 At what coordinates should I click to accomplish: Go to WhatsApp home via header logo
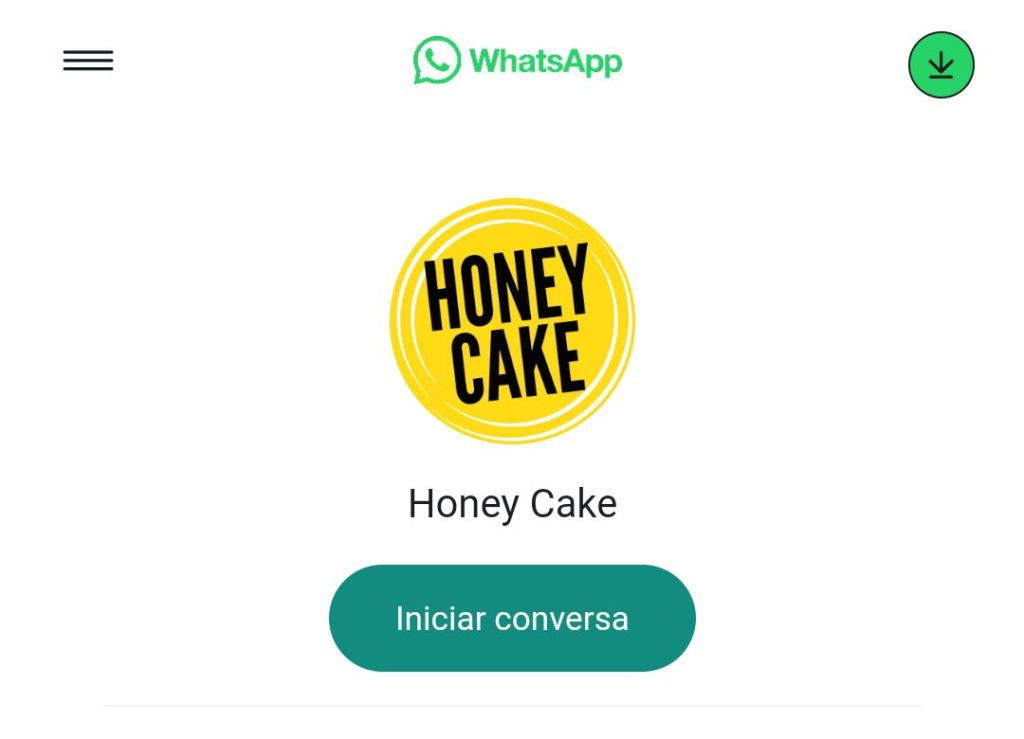coord(517,61)
